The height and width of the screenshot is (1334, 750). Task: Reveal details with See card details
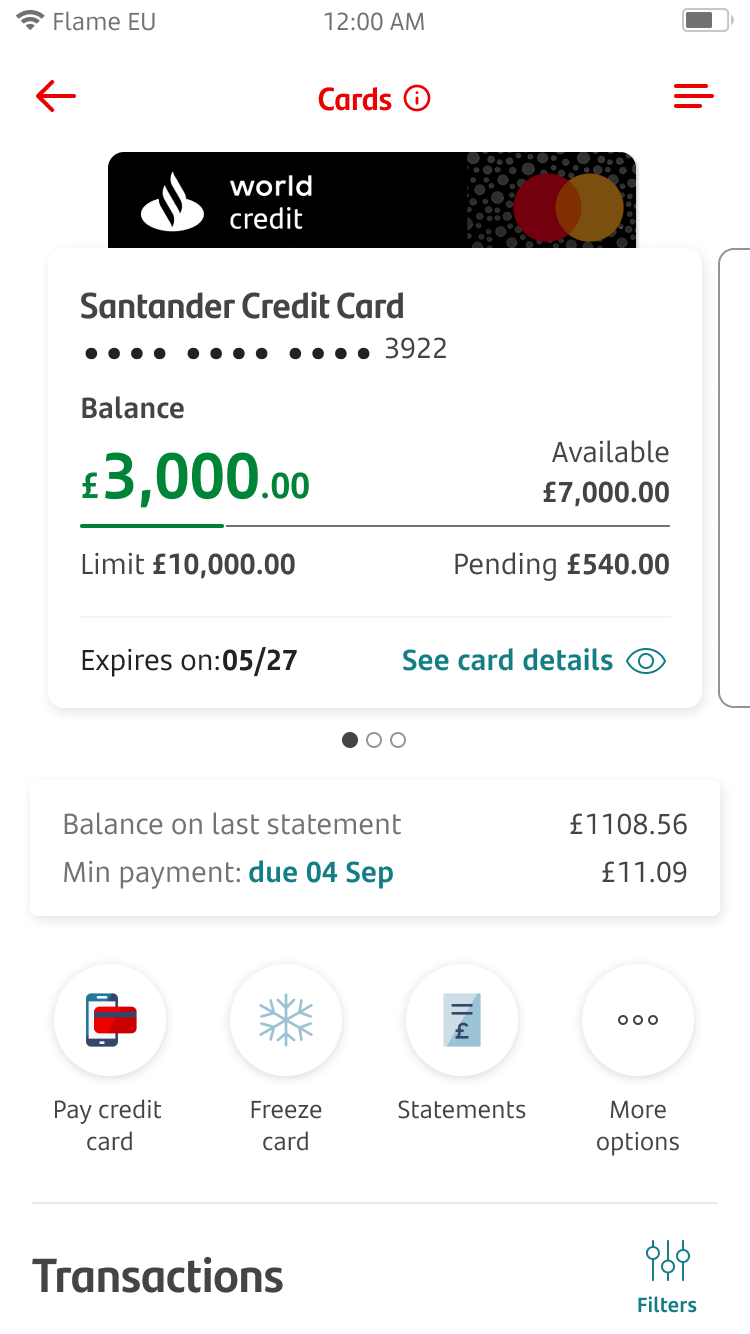click(533, 661)
